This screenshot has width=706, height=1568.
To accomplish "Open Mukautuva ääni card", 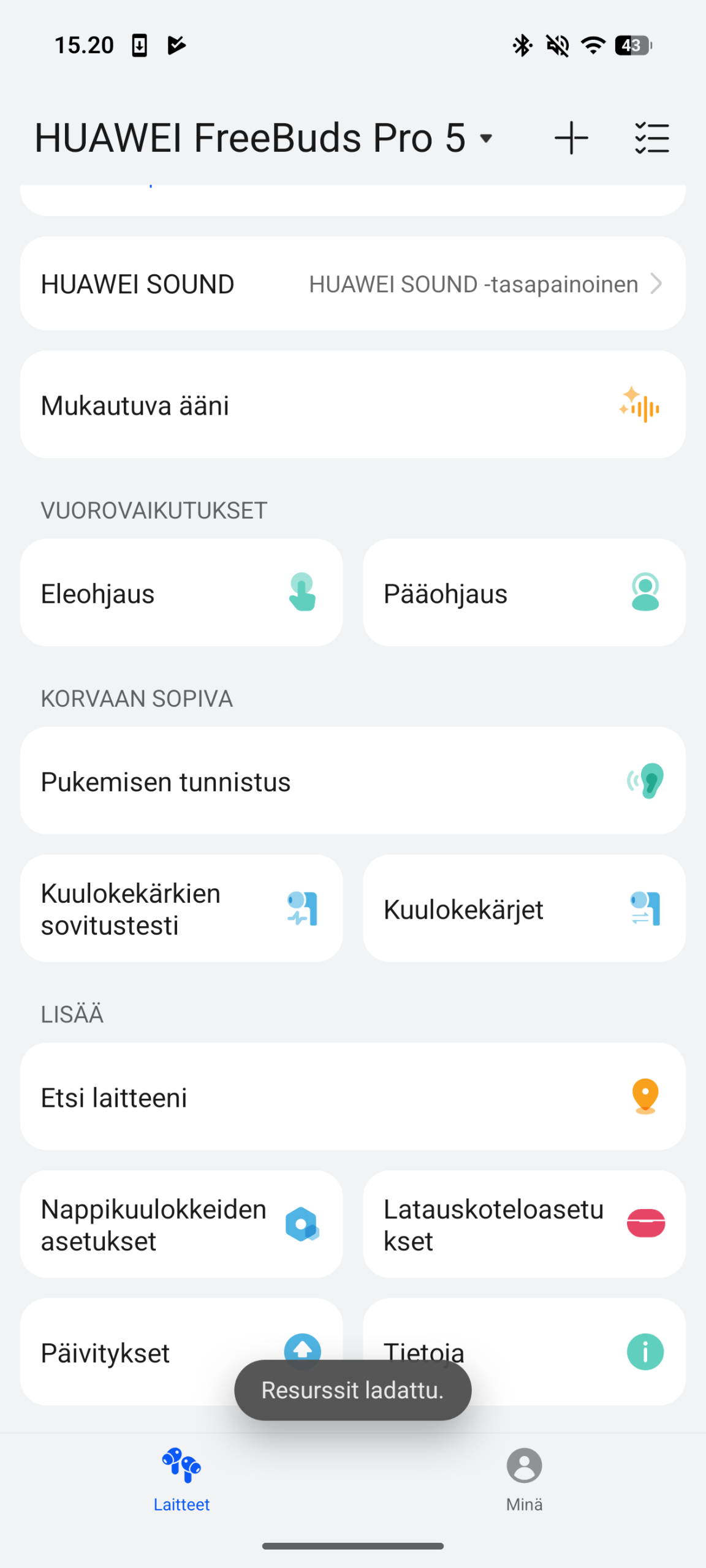I will pyautogui.click(x=352, y=405).
